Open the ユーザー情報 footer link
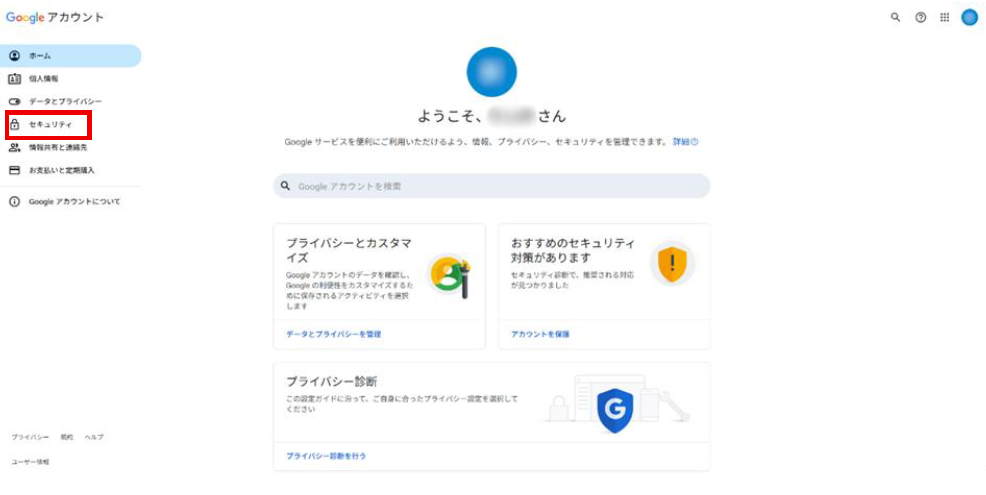986x495 pixels. (x=30, y=462)
